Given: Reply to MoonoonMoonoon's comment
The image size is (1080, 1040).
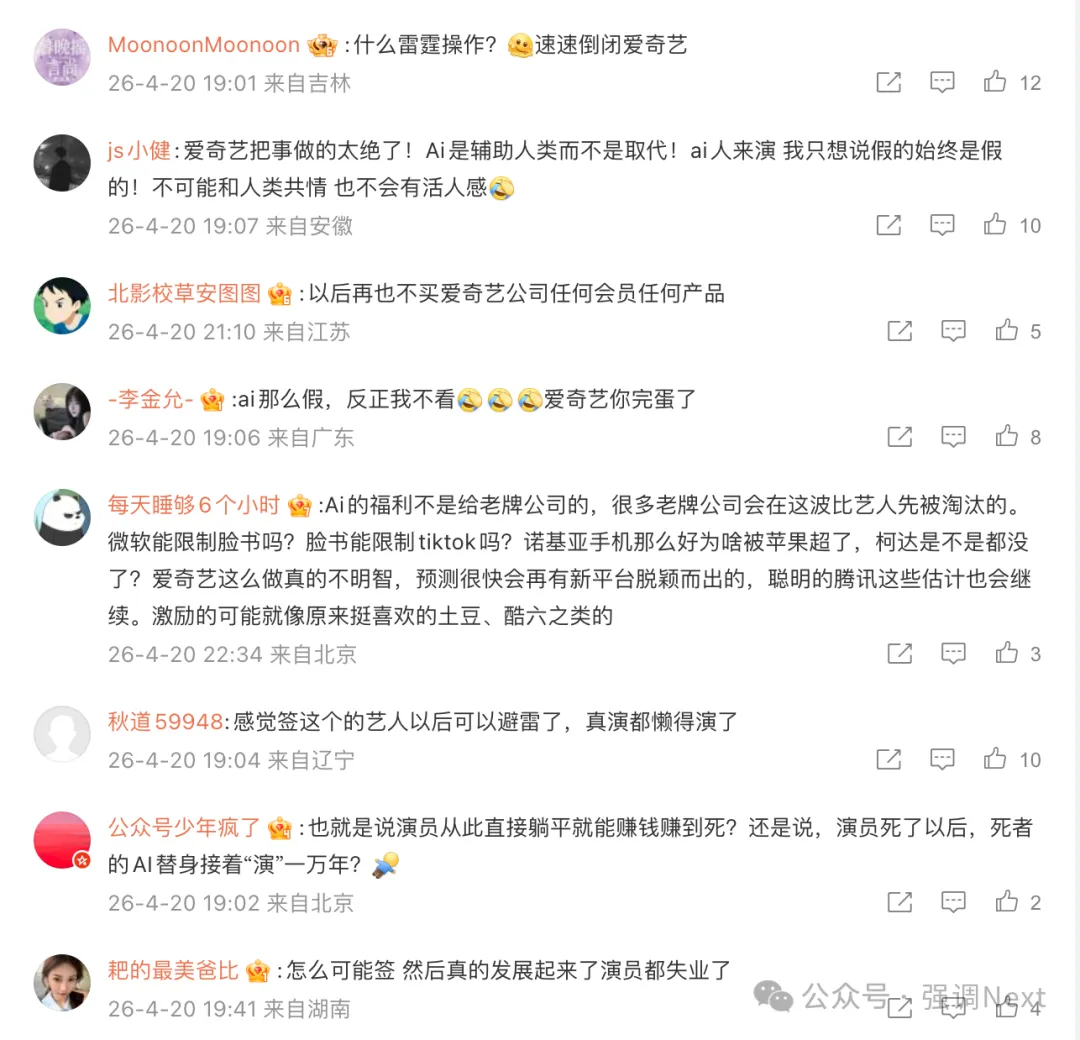Looking at the screenshot, I should 942,83.
